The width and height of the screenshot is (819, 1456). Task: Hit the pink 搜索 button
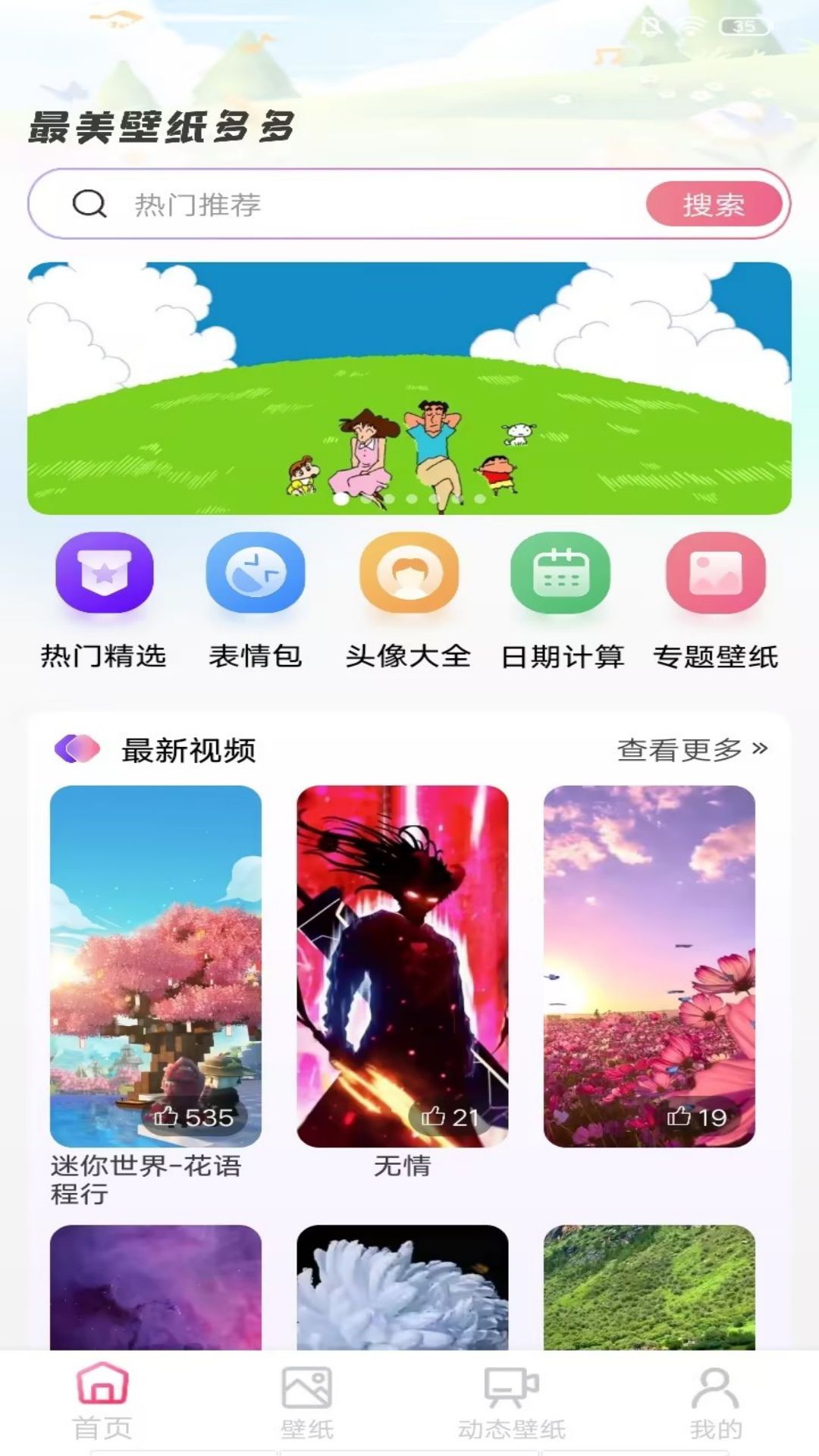pyautogui.click(x=714, y=204)
